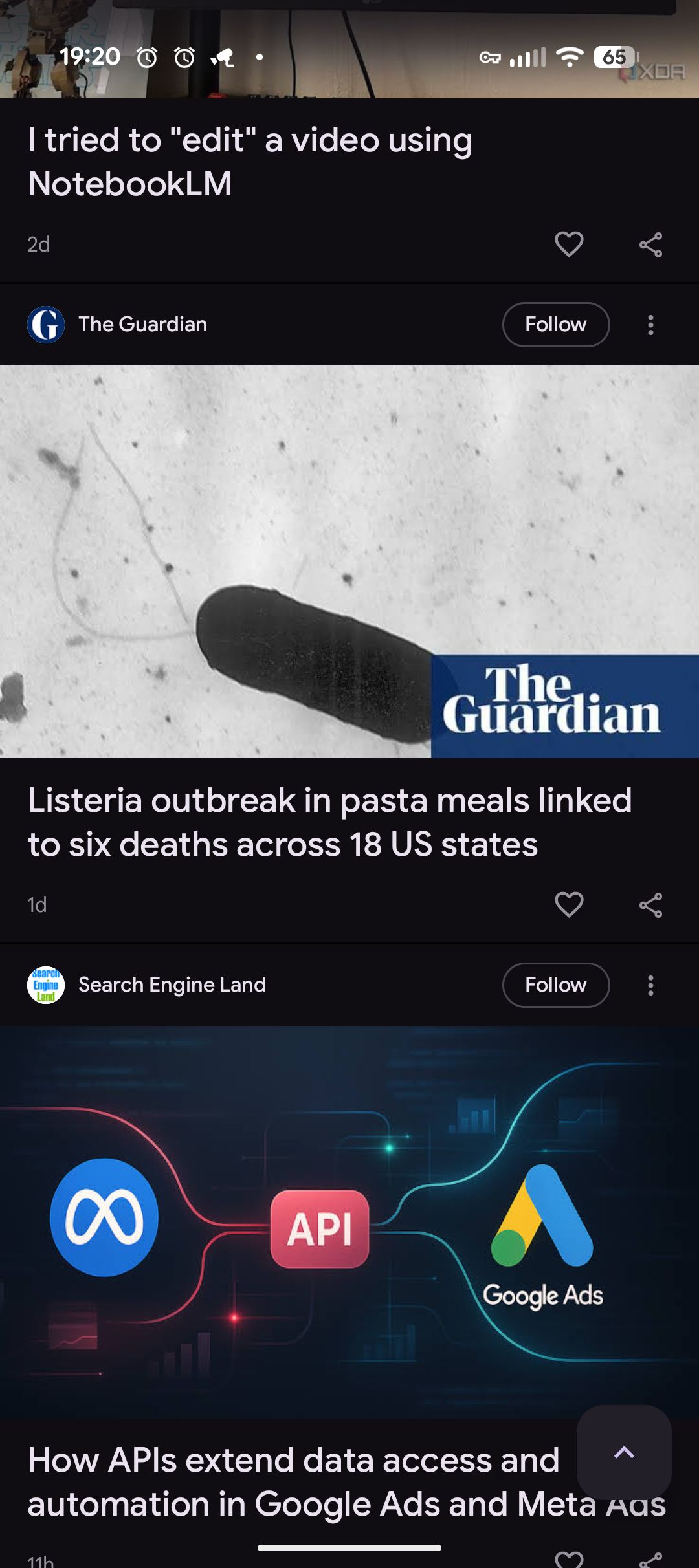Open Search Engine Land publisher page

tap(172, 985)
